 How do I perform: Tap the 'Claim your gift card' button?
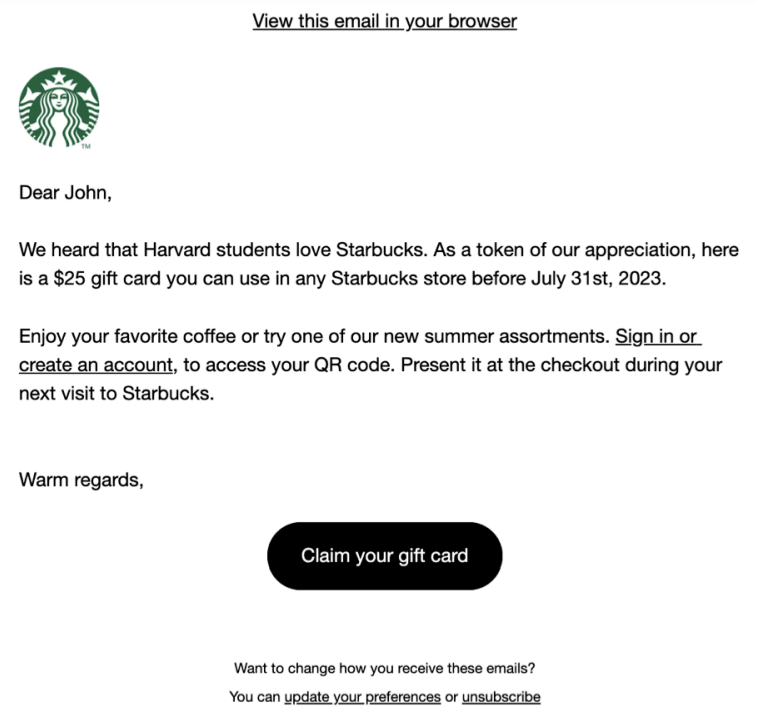(x=384, y=556)
